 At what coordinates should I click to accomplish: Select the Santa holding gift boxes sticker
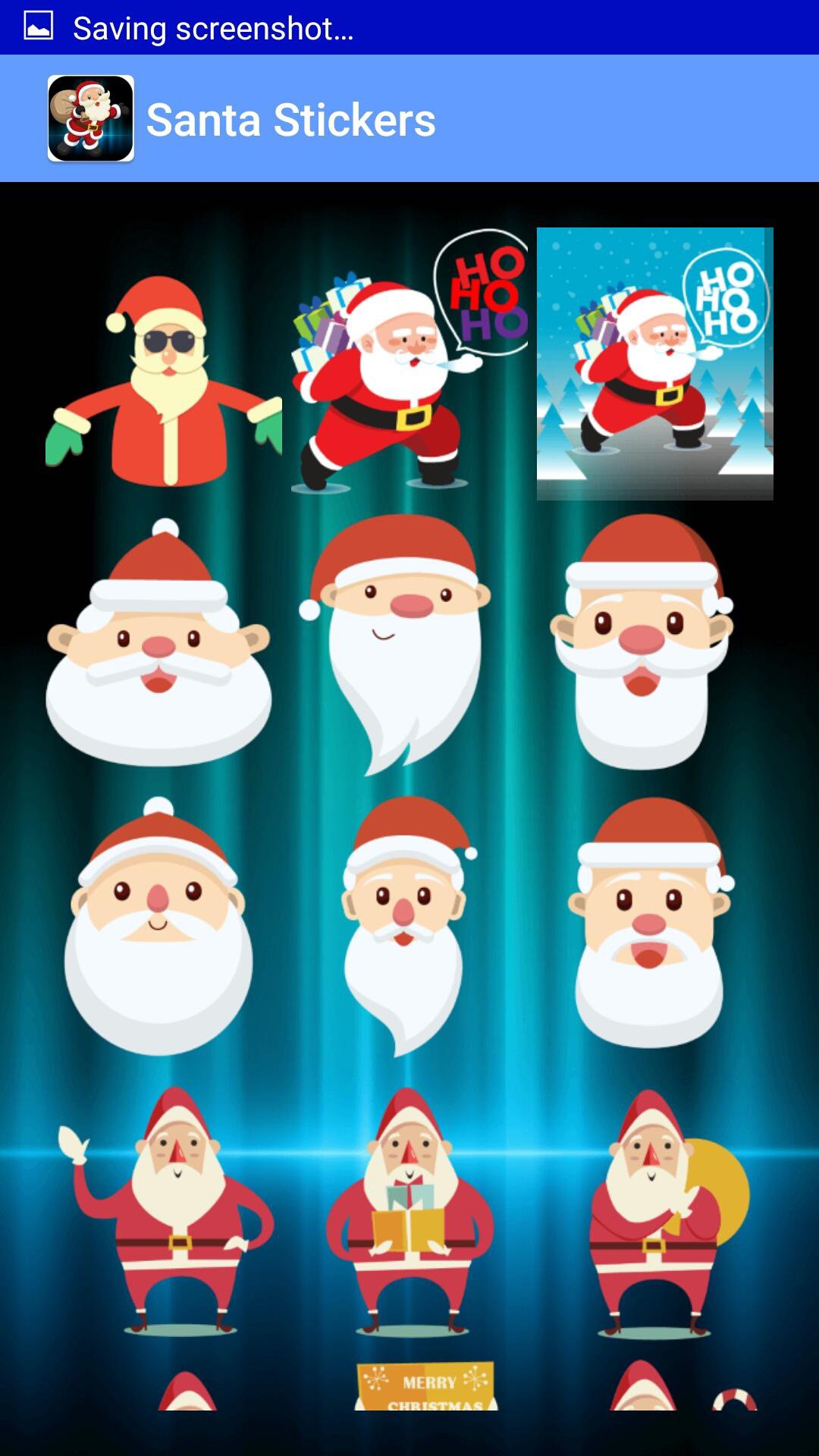point(409,1211)
